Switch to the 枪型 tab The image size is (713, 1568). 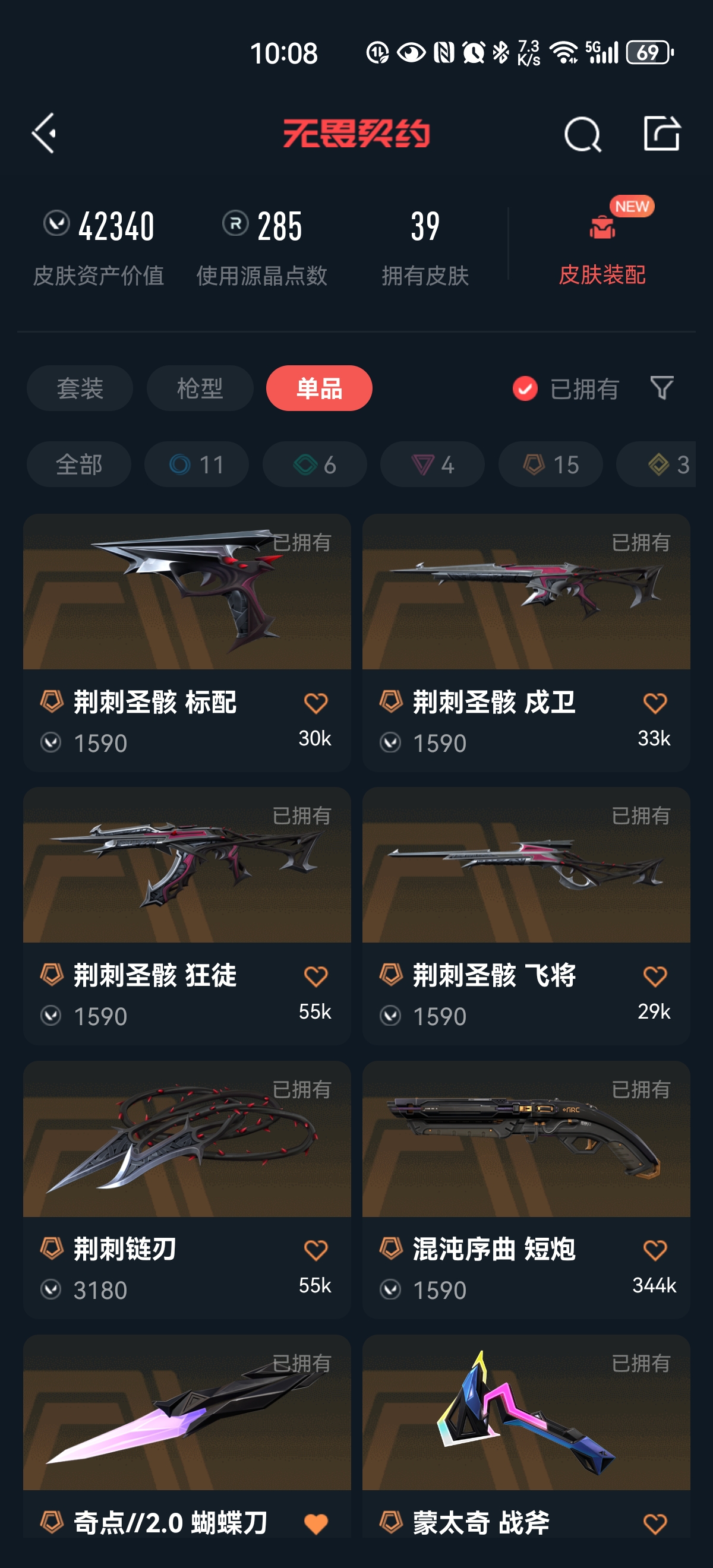tap(200, 388)
